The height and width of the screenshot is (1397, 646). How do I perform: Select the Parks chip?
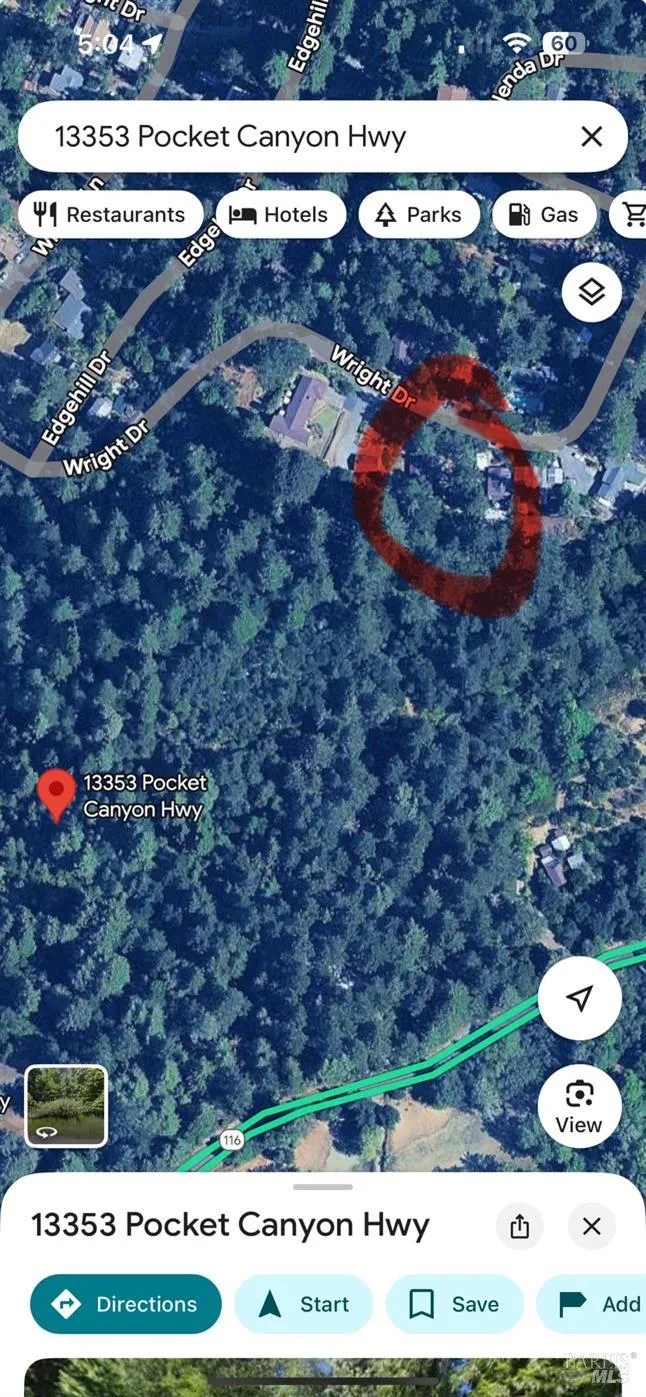(x=418, y=214)
